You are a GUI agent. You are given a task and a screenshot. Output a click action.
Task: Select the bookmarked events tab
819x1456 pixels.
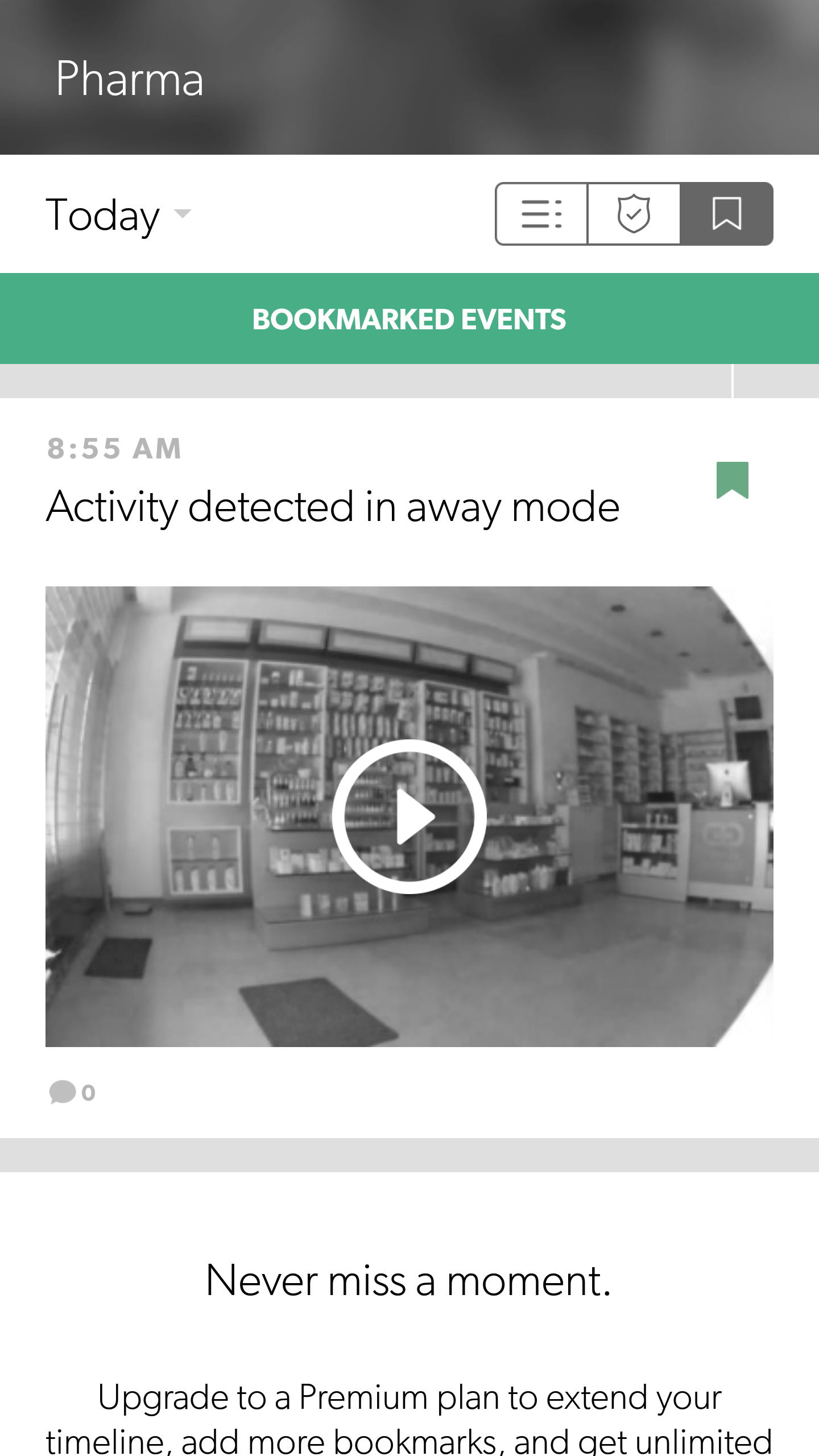click(726, 214)
